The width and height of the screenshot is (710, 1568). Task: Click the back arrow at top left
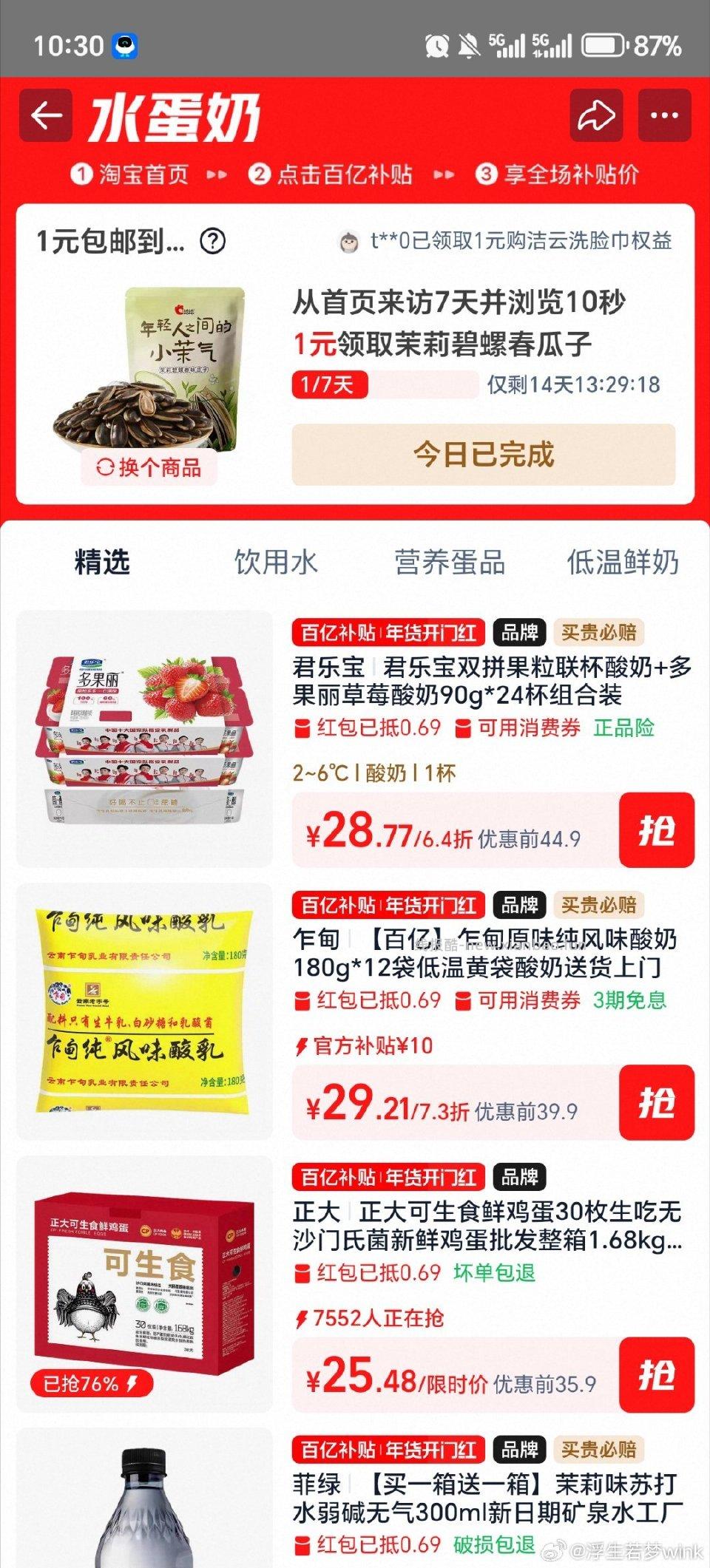tap(46, 115)
